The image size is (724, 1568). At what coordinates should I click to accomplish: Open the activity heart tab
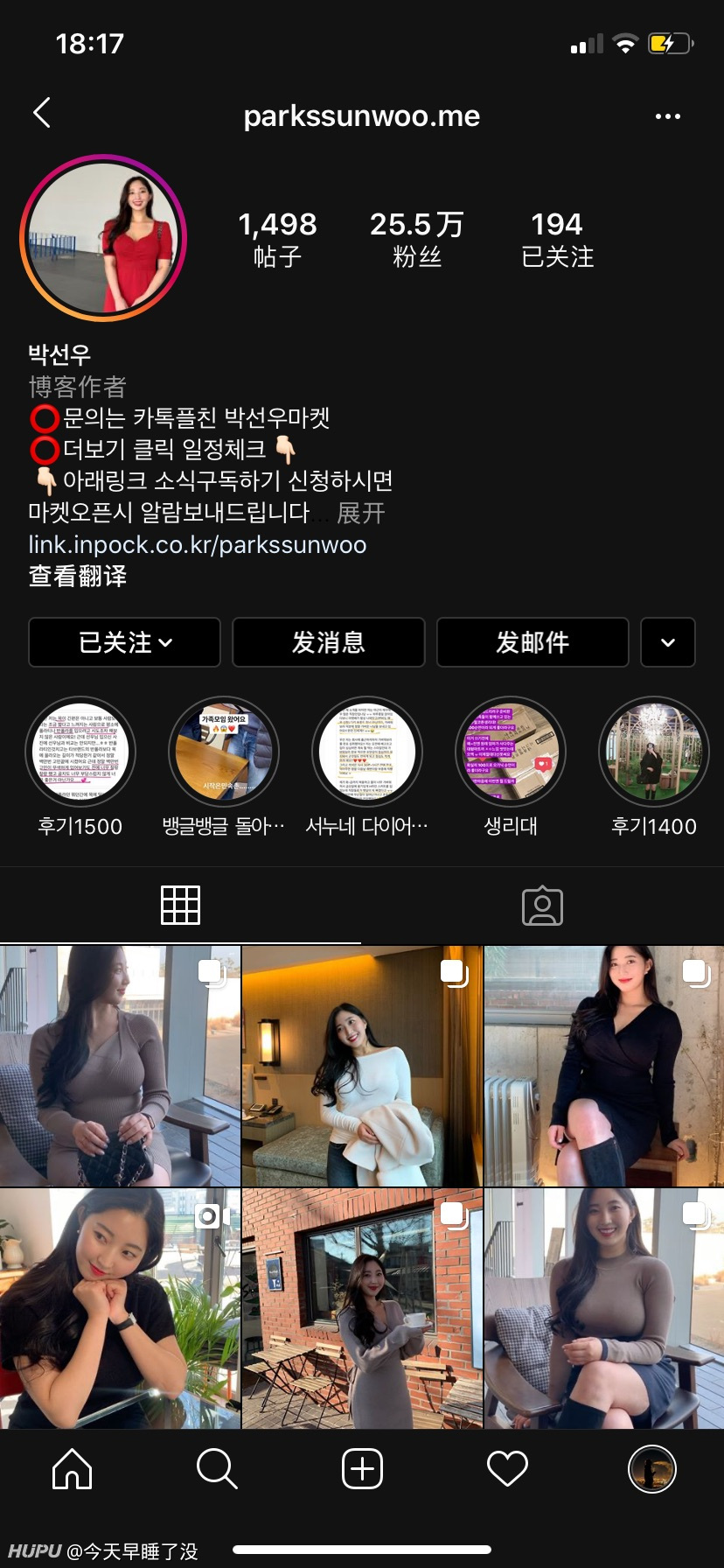(507, 1468)
